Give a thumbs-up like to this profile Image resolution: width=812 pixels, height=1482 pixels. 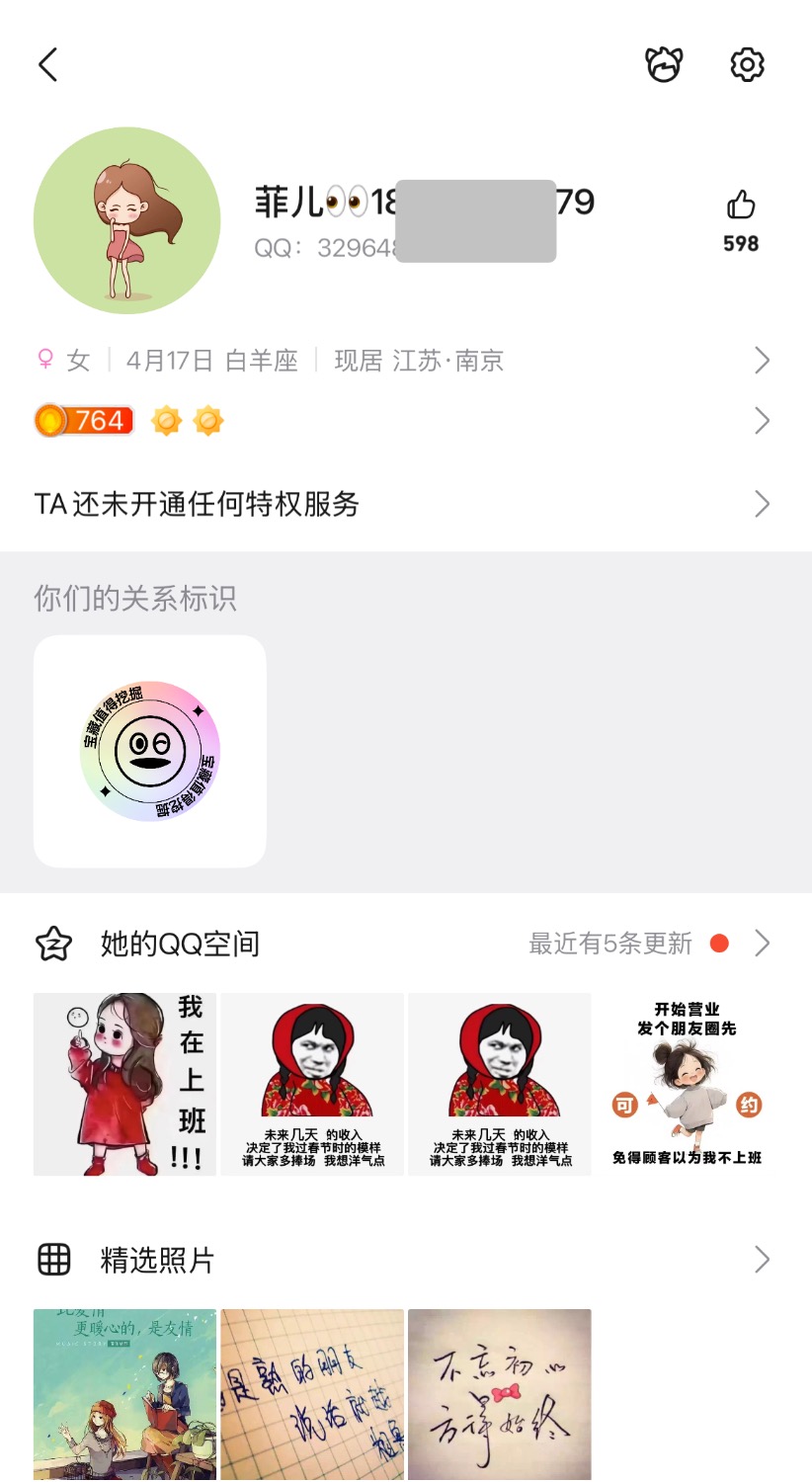coord(741,206)
